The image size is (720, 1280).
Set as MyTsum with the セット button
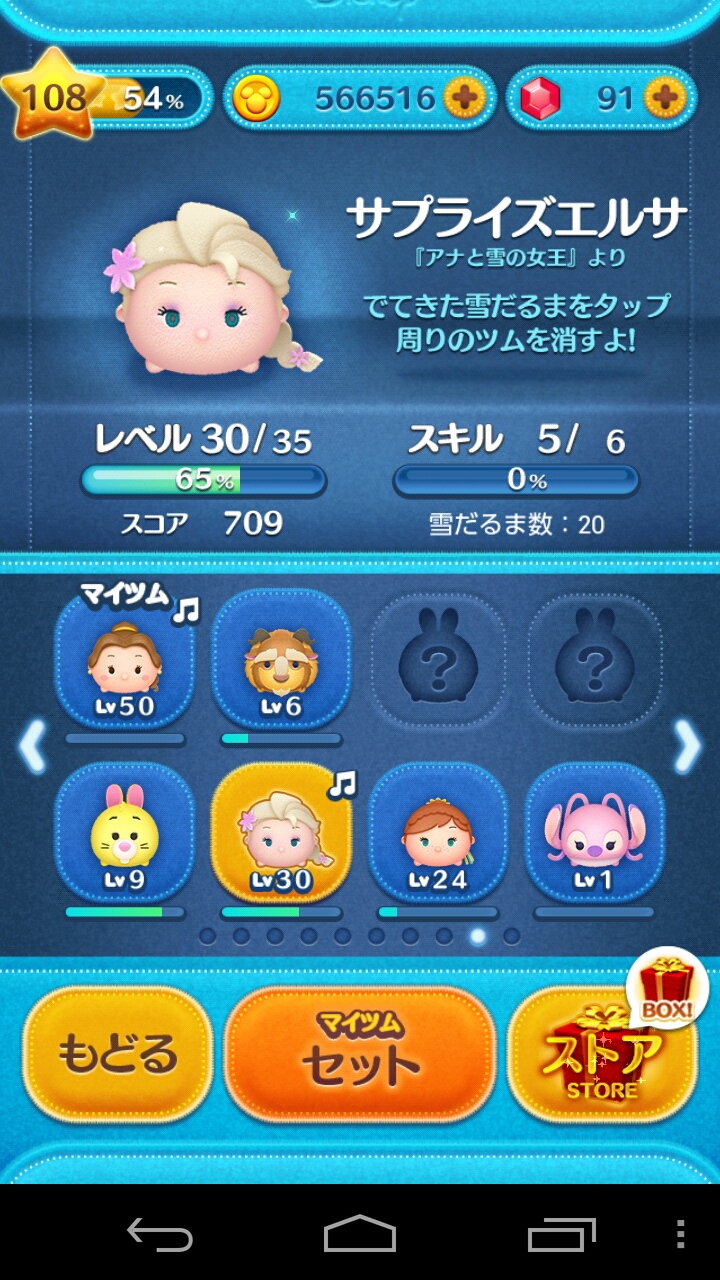click(x=360, y=1055)
